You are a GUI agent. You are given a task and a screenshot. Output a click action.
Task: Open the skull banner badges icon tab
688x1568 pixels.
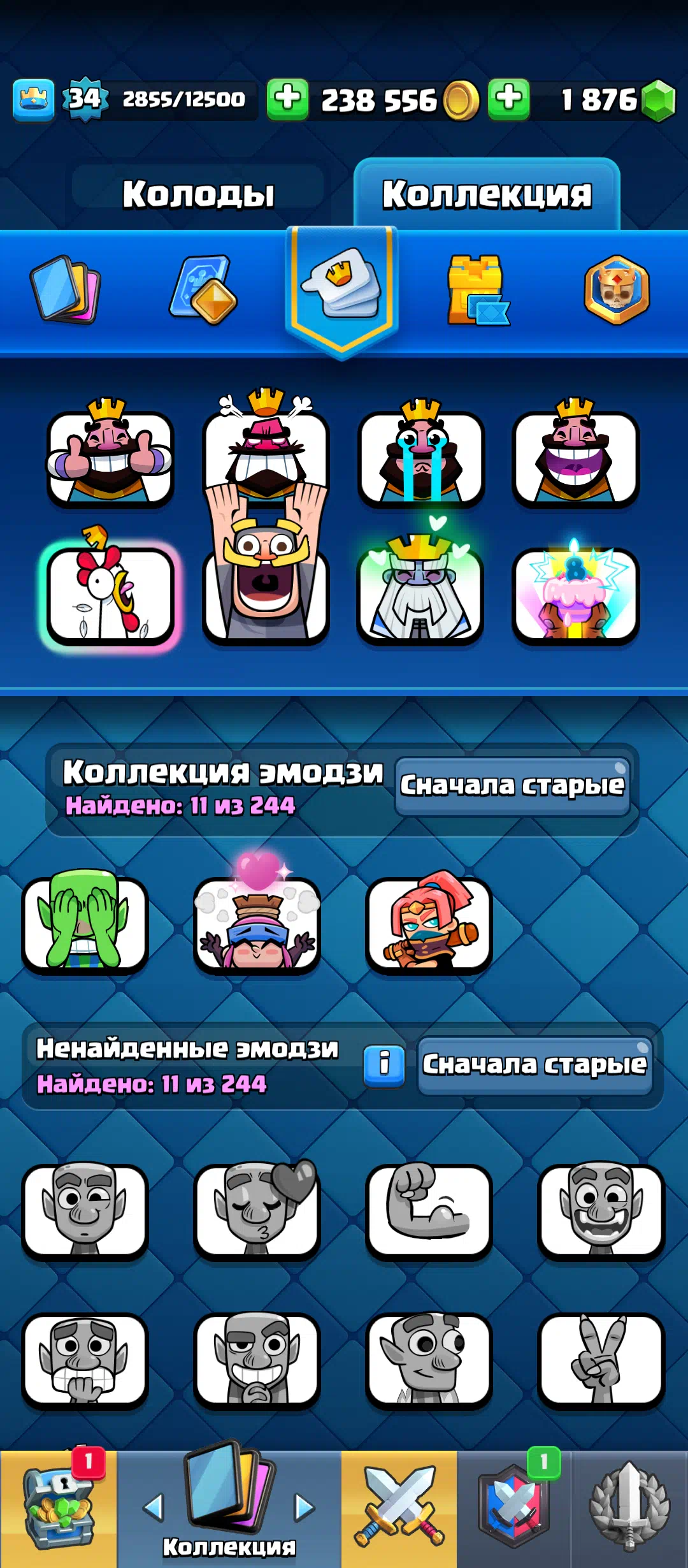pyautogui.click(x=617, y=290)
